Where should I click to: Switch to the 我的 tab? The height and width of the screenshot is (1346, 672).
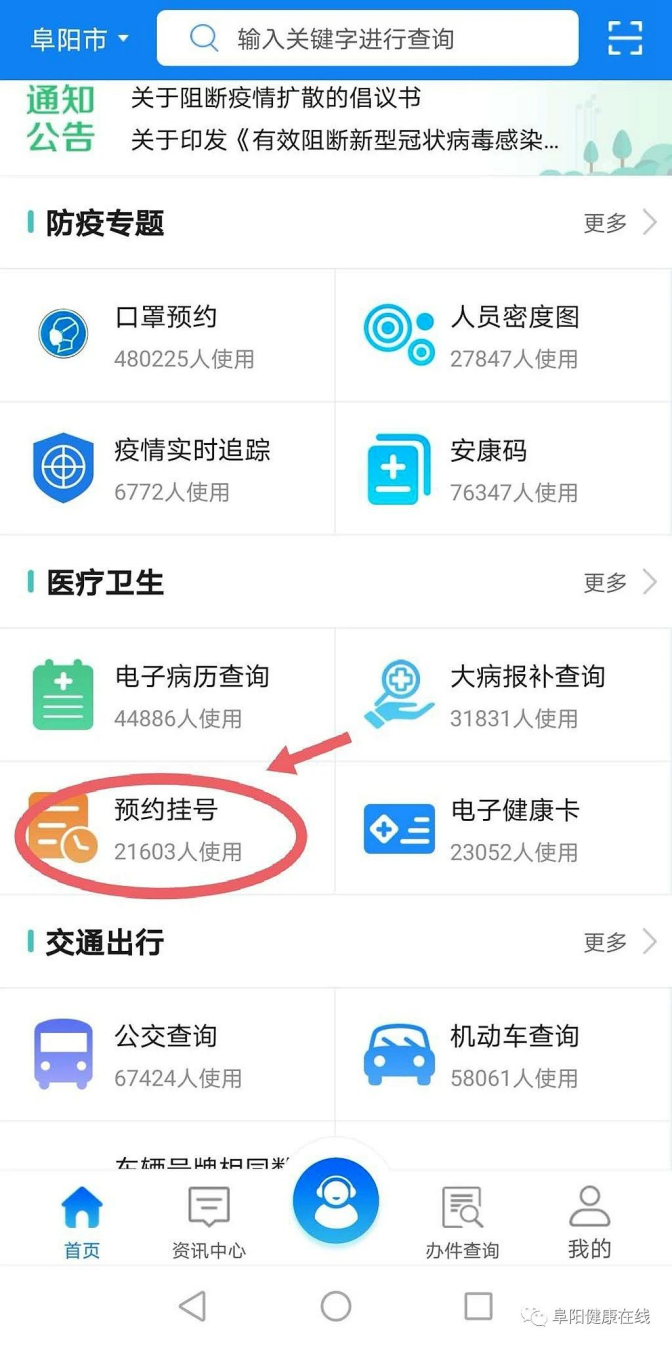tap(589, 1222)
